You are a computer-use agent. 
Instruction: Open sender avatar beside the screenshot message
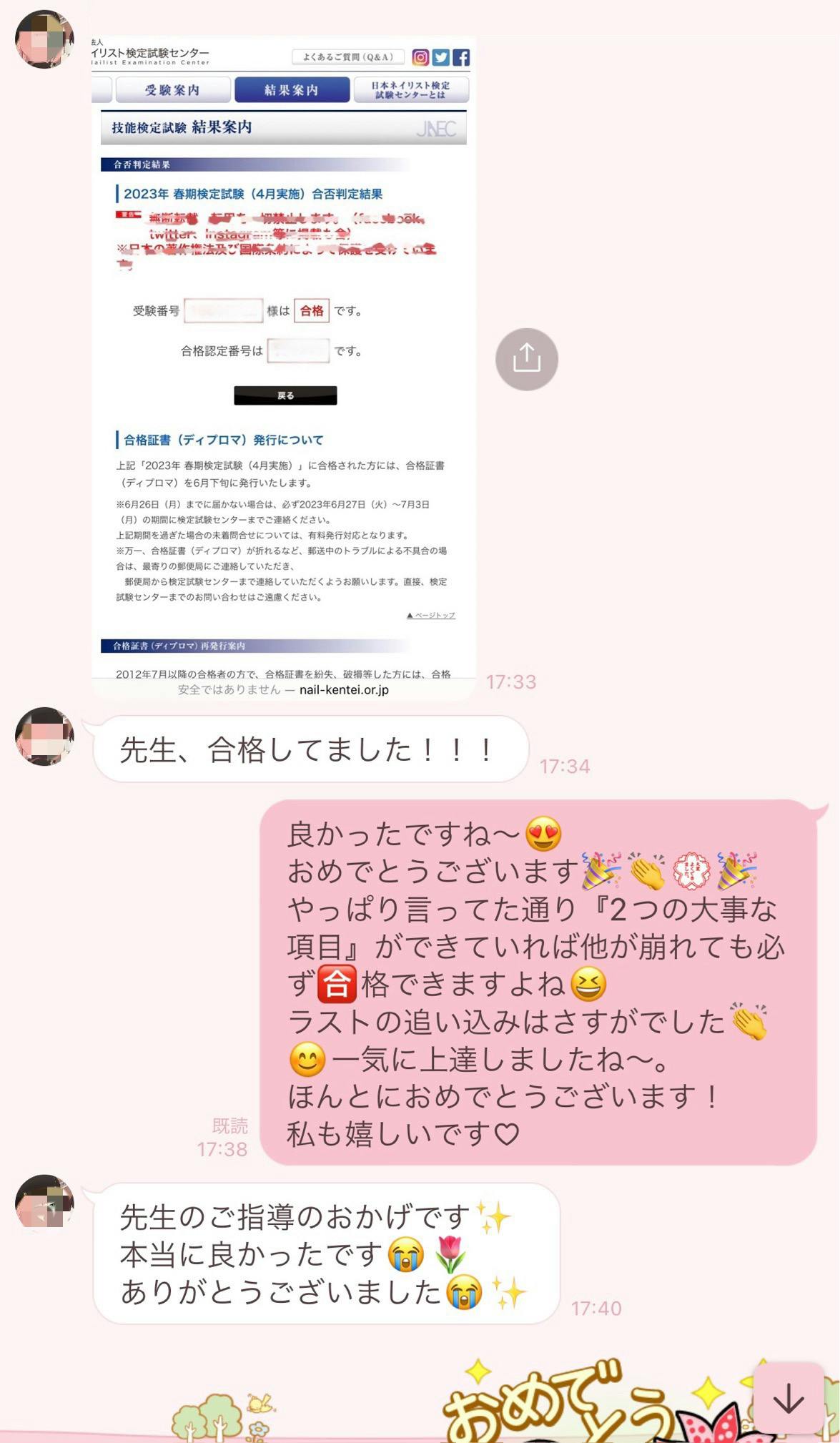(x=44, y=39)
